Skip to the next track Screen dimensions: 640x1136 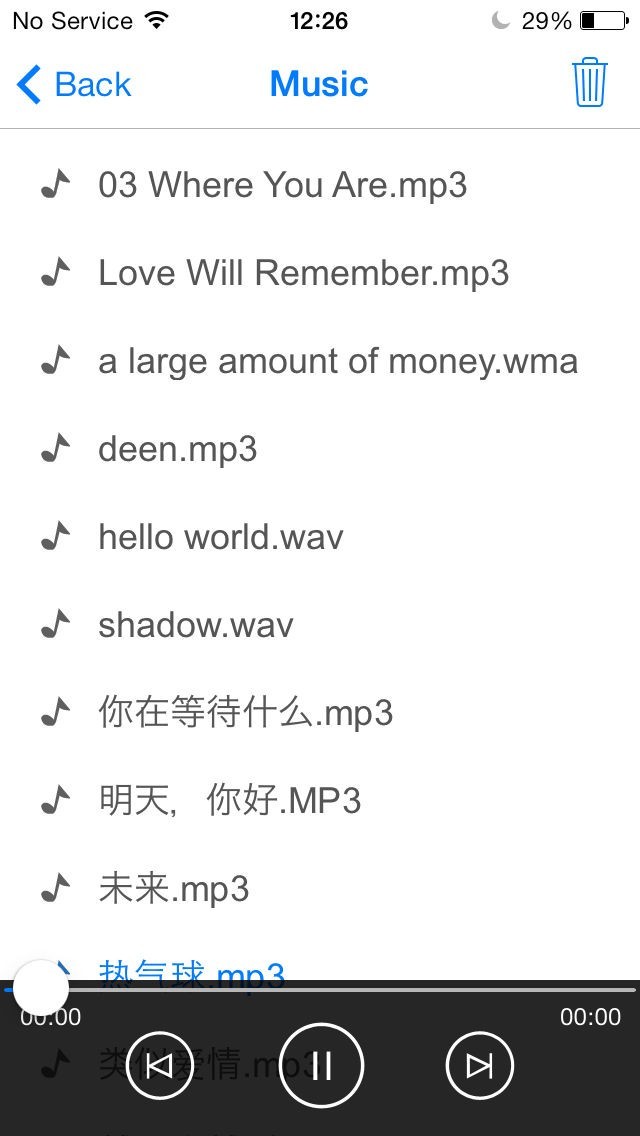coord(480,1066)
